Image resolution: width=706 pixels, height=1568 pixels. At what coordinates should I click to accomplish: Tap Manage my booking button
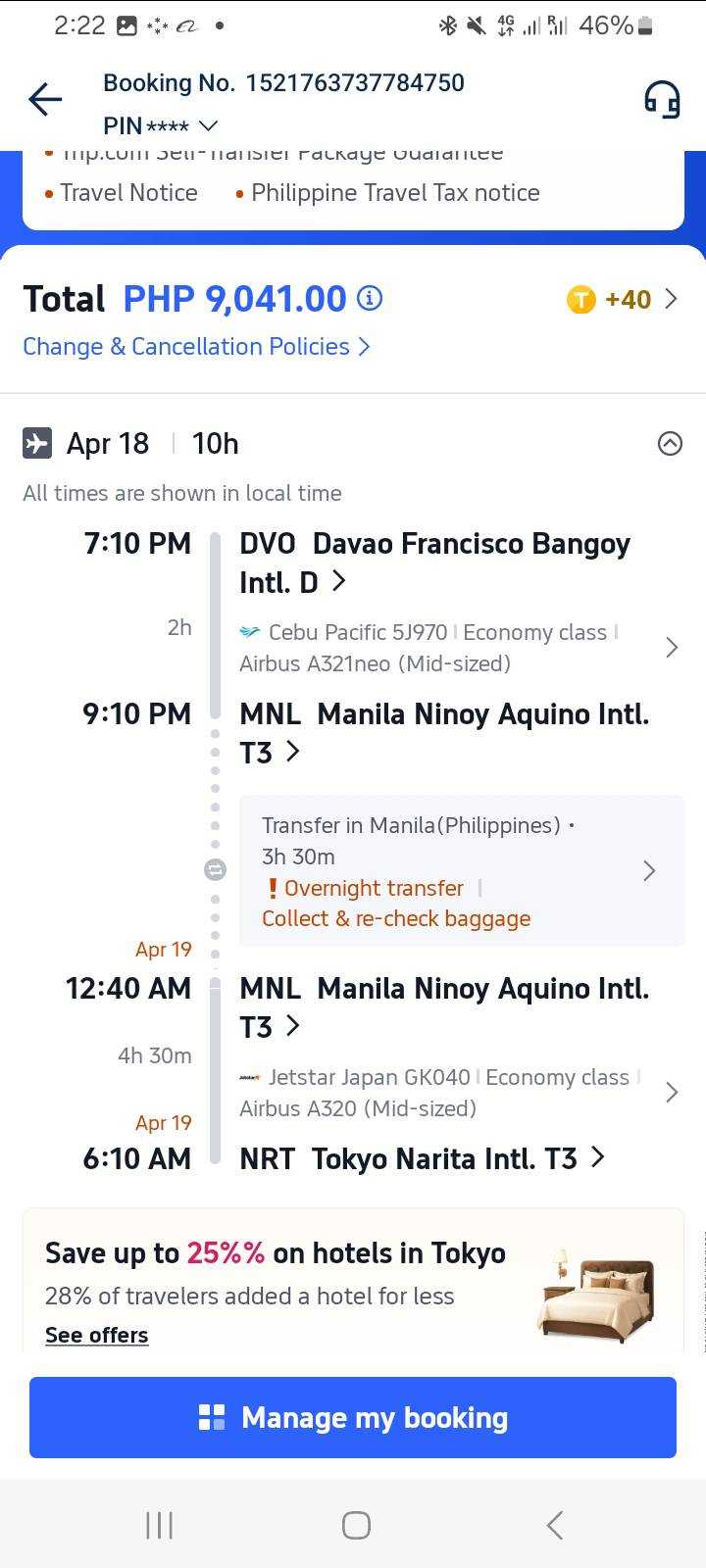[353, 1417]
